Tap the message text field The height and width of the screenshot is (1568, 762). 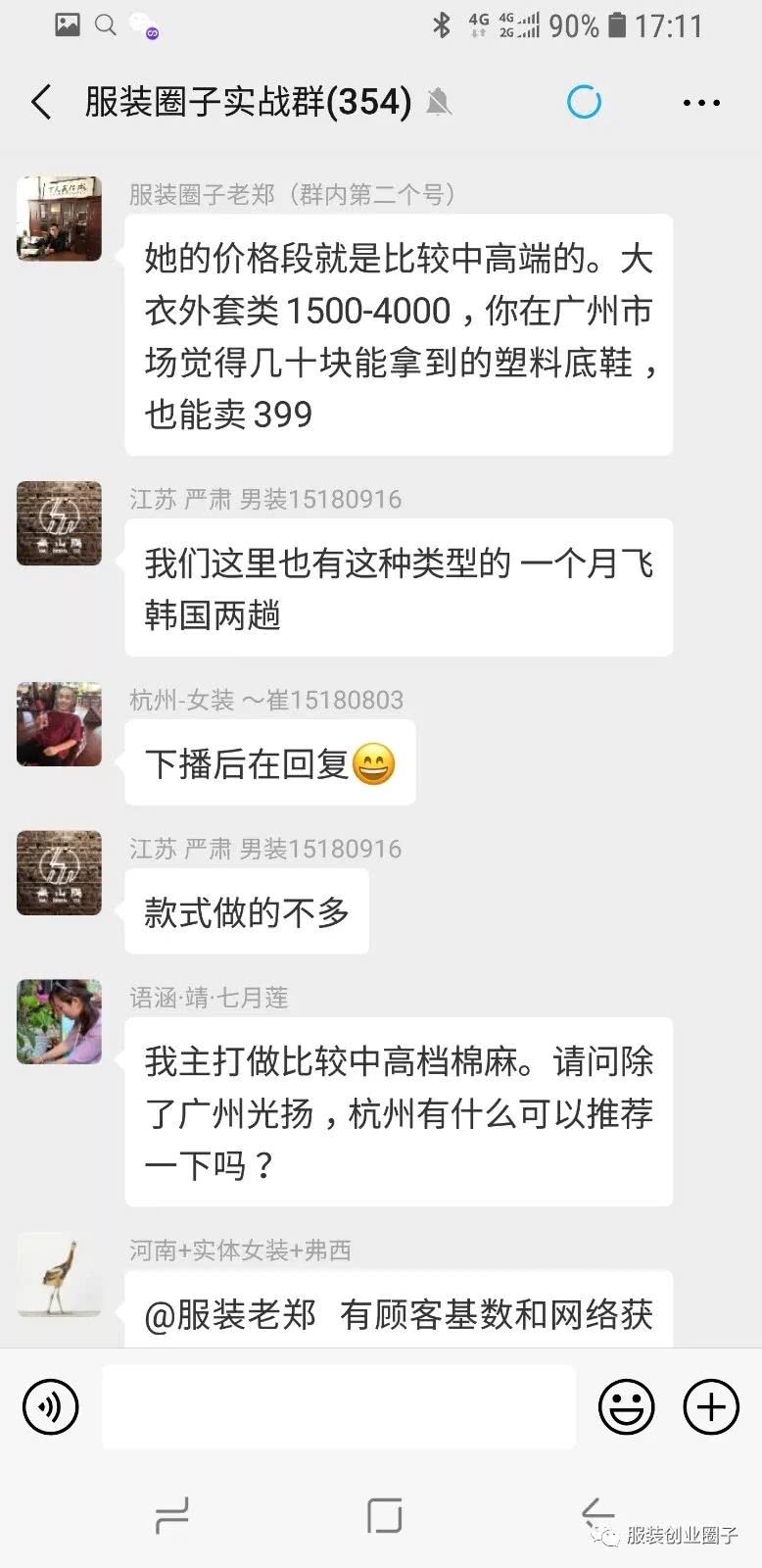tap(338, 1407)
